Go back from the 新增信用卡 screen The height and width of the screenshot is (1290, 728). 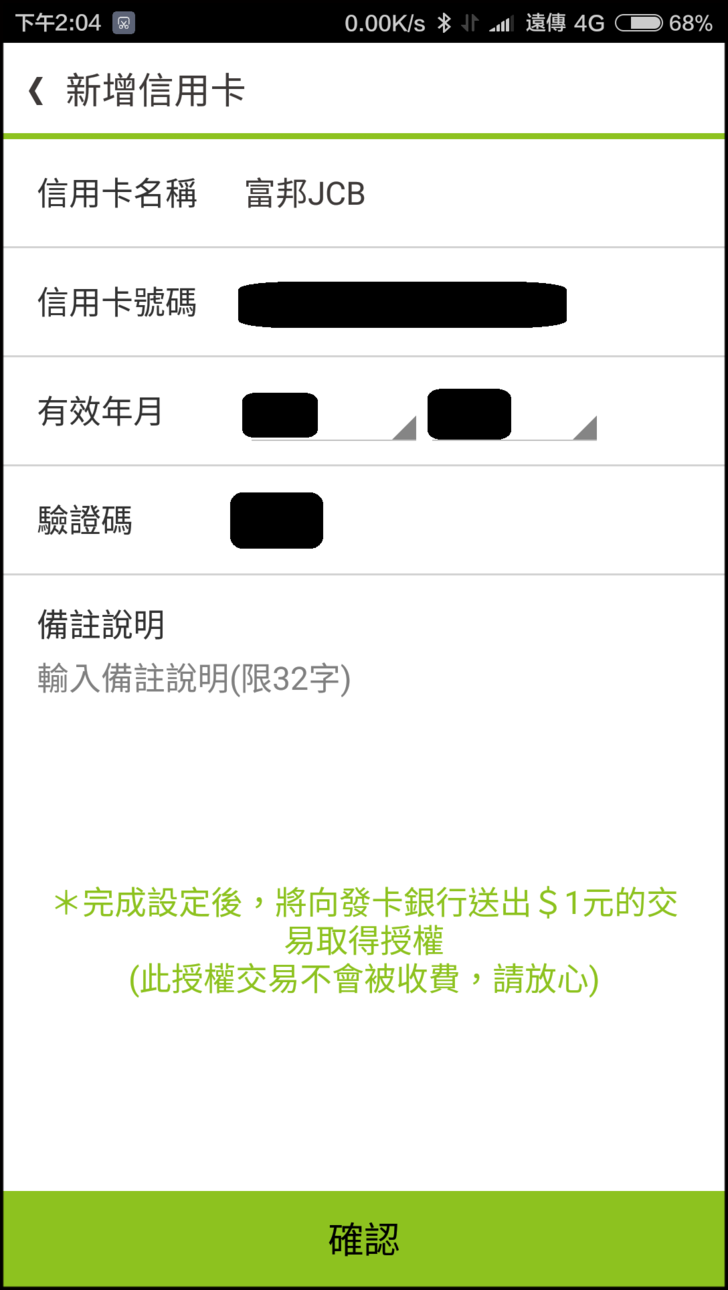pyautogui.click(x=36, y=91)
